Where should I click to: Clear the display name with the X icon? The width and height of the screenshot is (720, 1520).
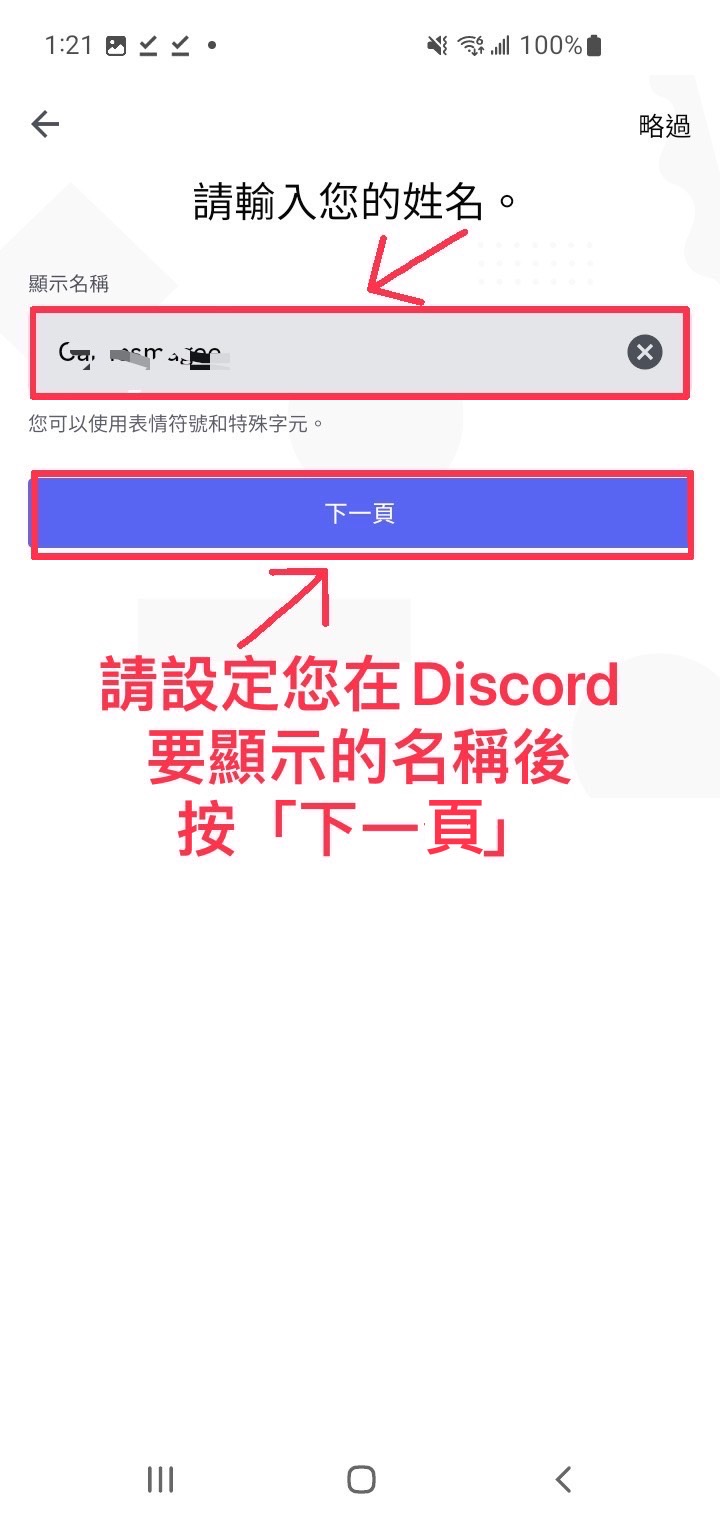(x=645, y=352)
